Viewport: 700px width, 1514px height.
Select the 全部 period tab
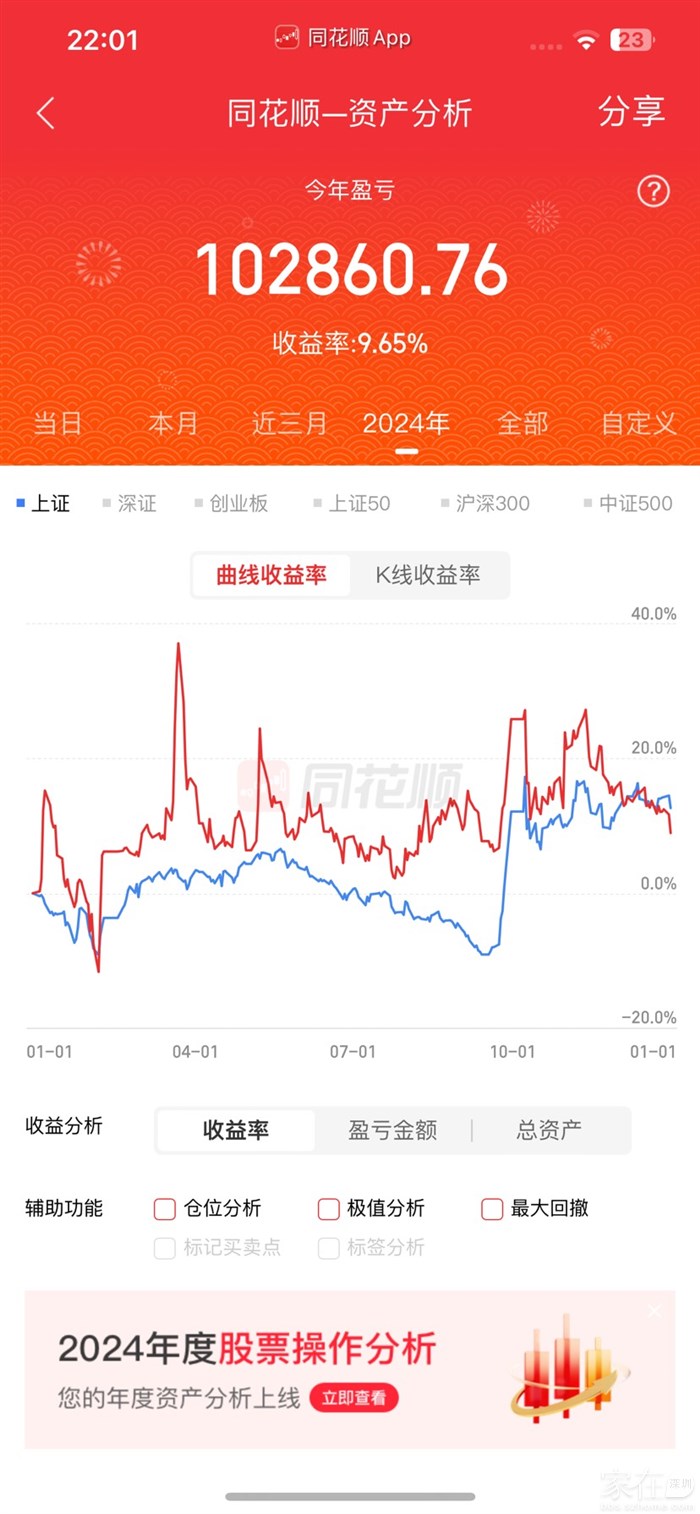click(523, 423)
